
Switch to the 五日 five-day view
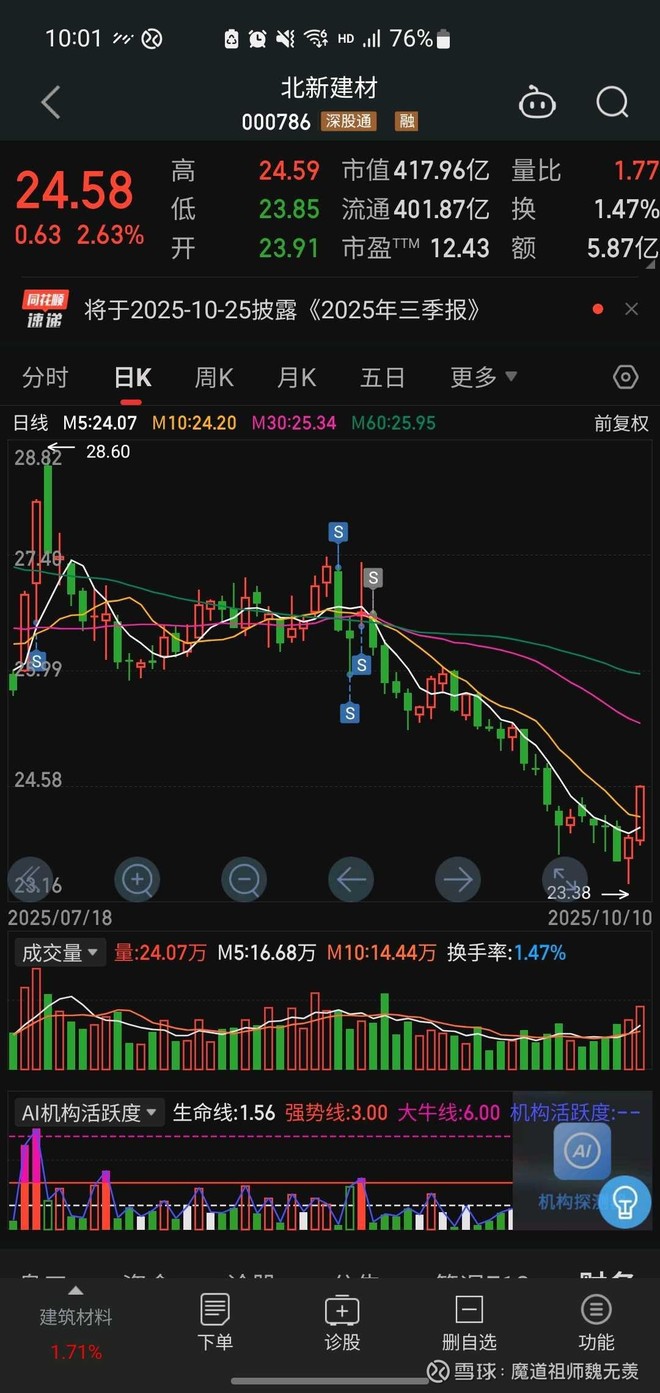click(x=382, y=377)
